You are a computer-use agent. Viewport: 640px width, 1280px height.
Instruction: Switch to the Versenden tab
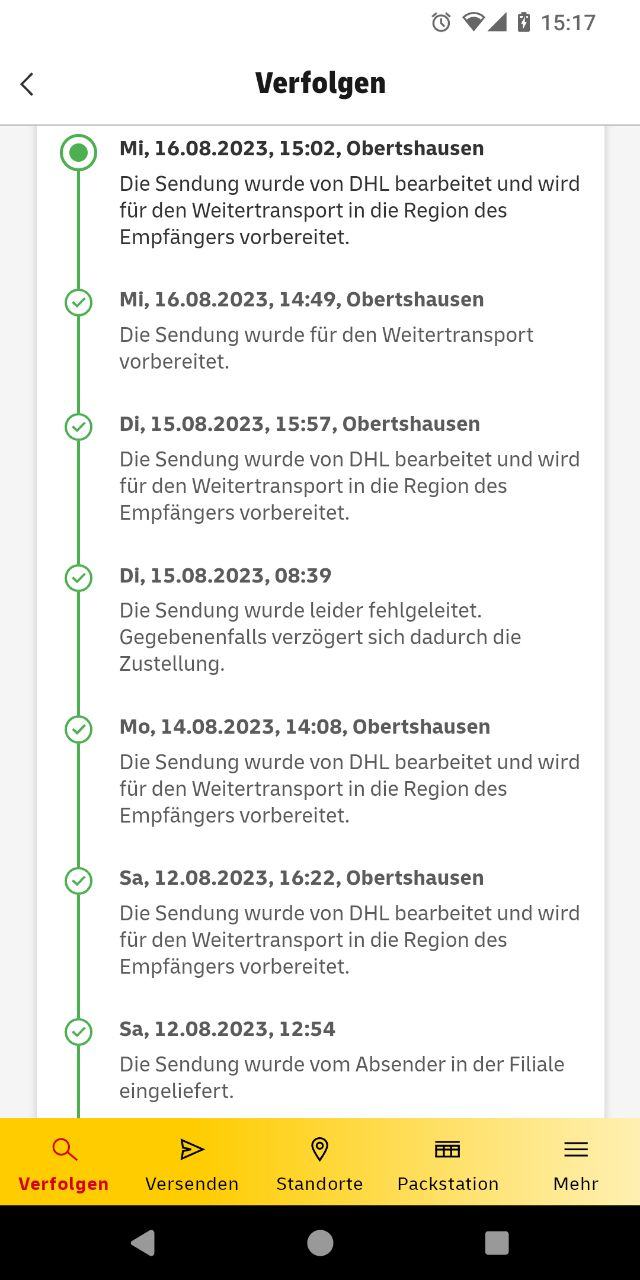tap(192, 1164)
